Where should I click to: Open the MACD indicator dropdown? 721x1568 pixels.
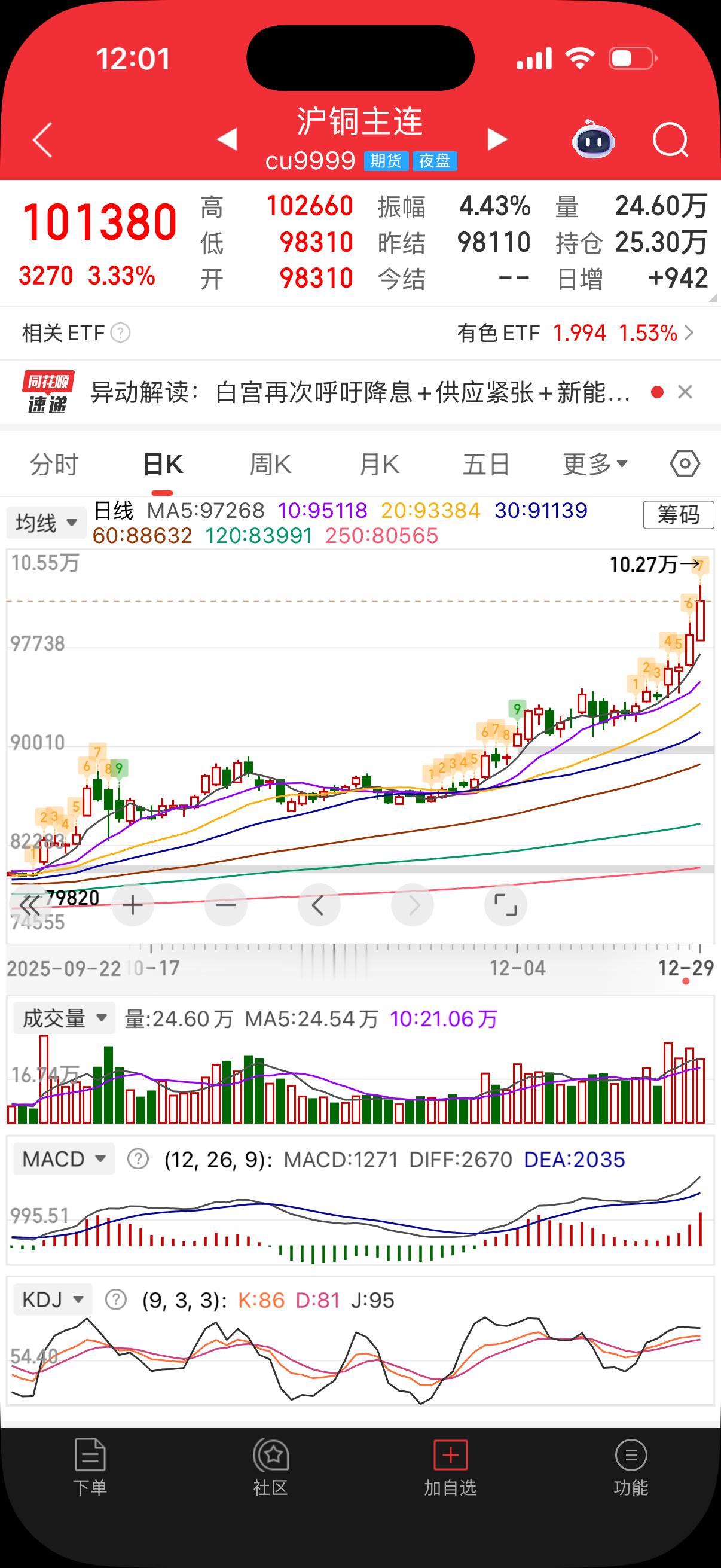[x=64, y=1158]
